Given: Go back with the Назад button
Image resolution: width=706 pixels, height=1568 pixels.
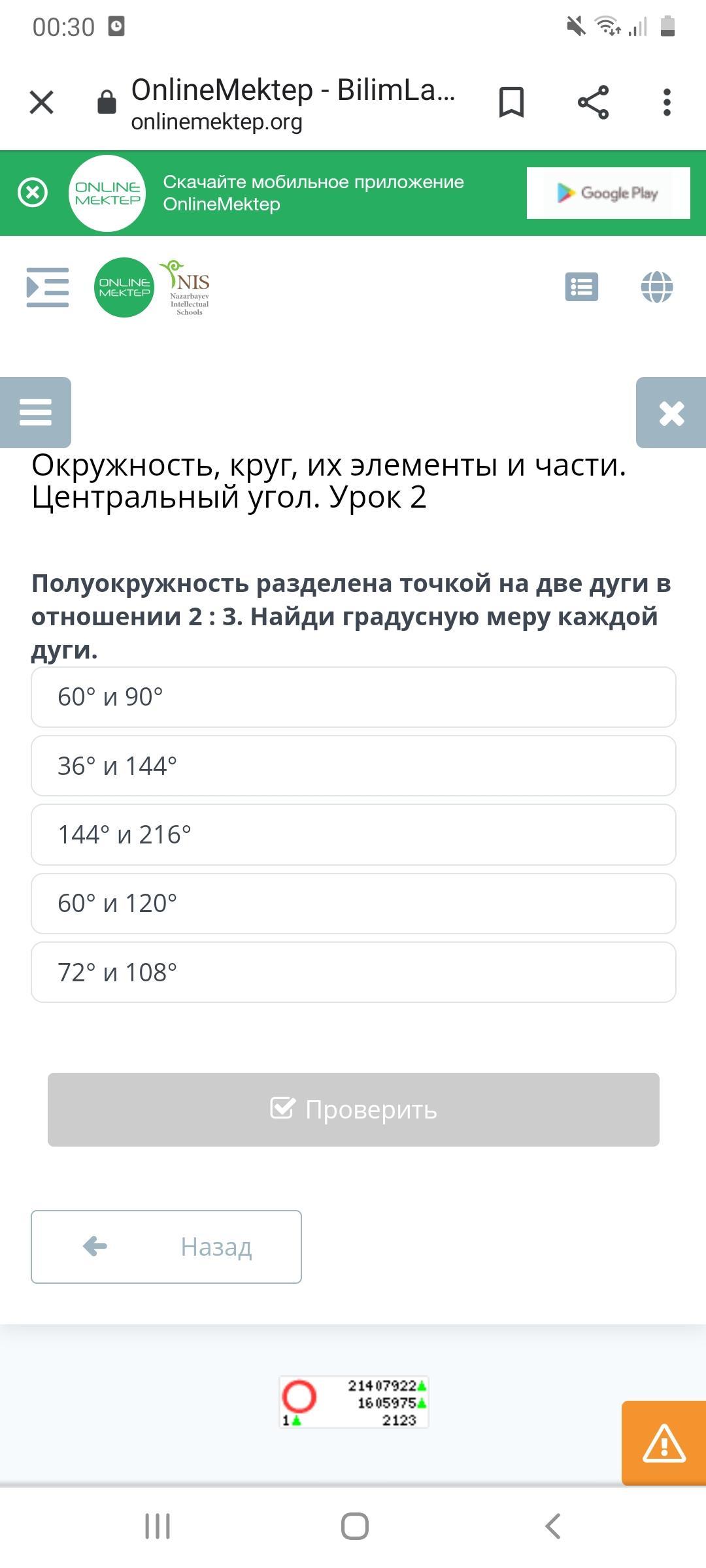Looking at the screenshot, I should (x=166, y=1247).
